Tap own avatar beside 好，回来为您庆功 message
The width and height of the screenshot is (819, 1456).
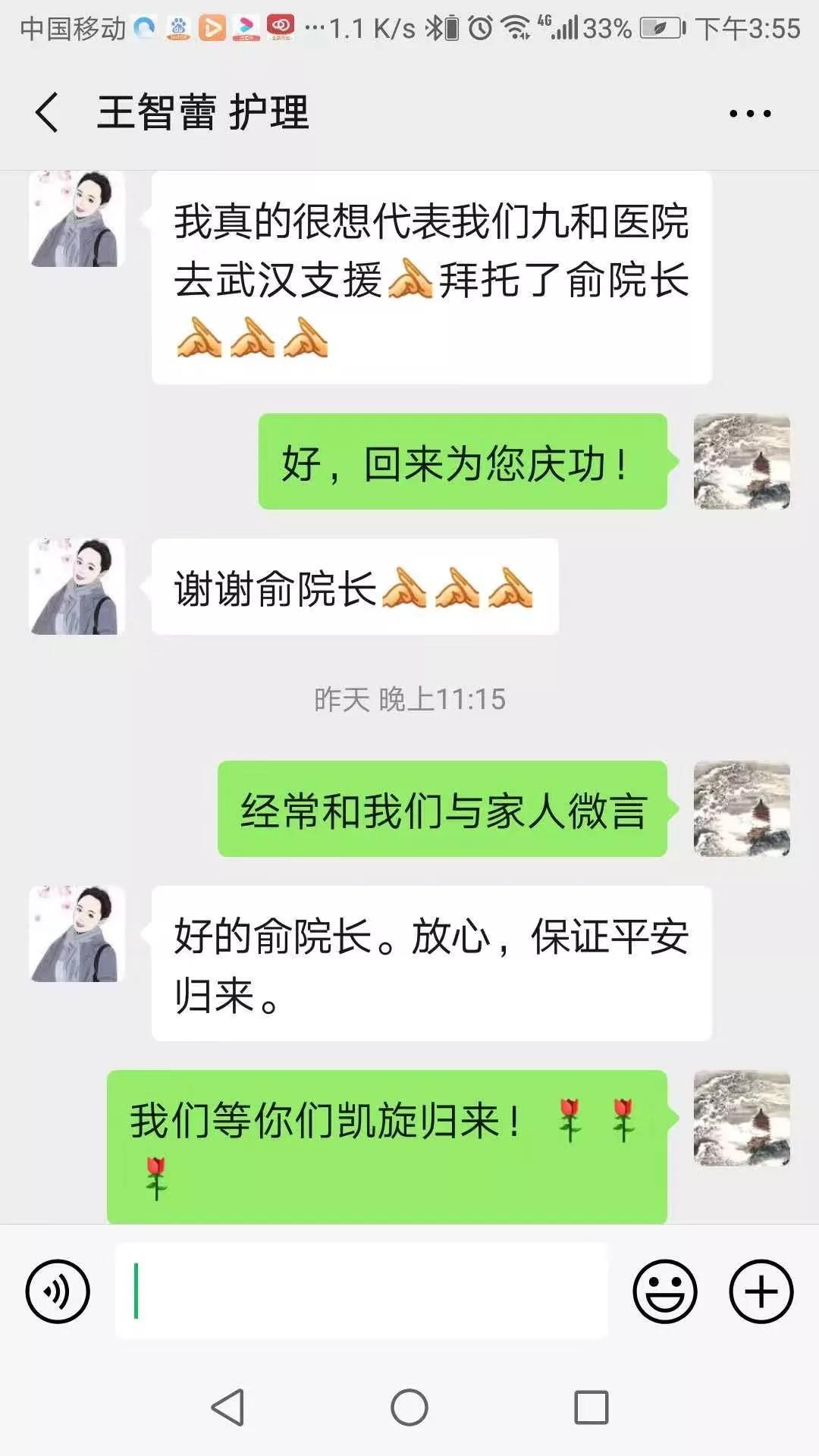tap(742, 461)
